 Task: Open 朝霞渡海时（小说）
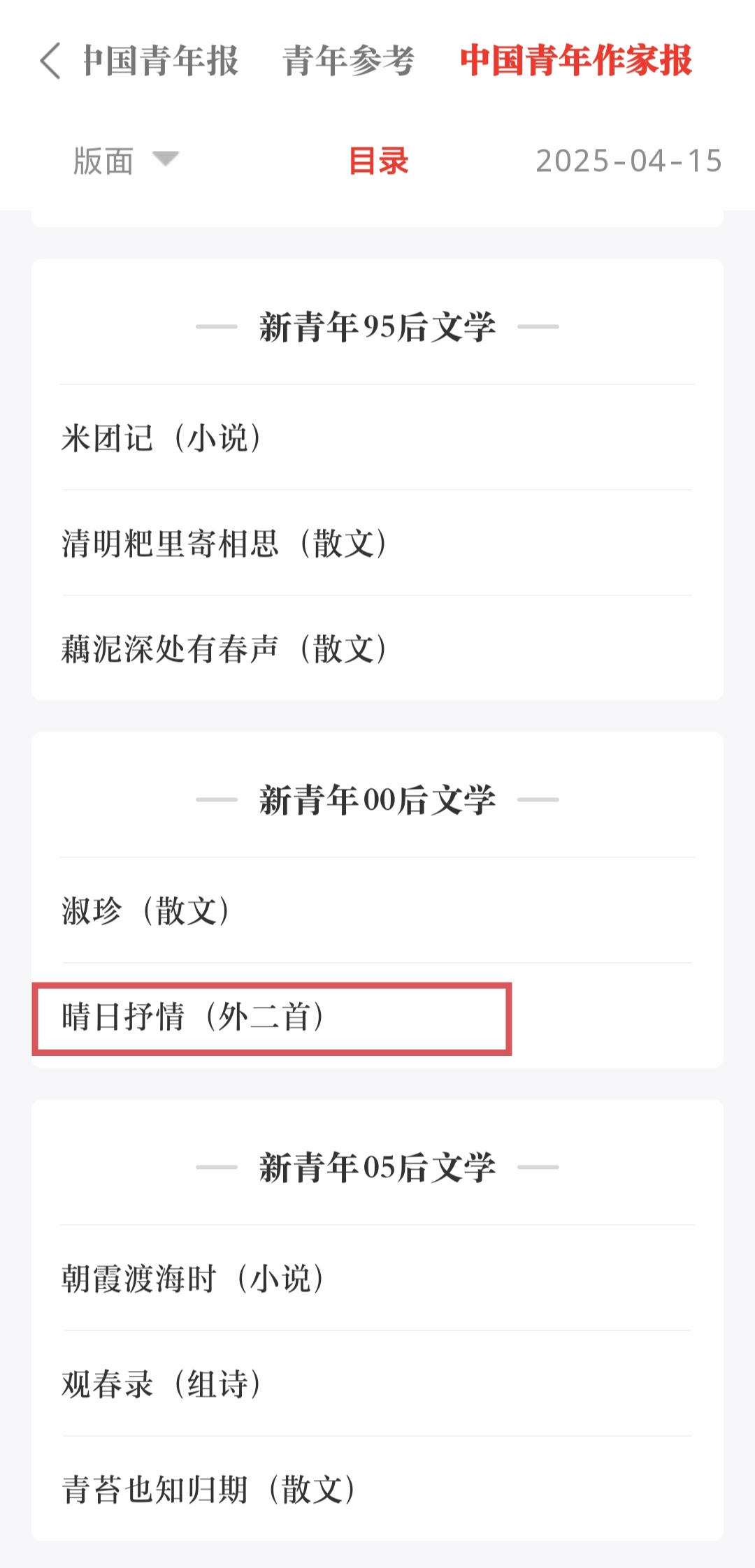point(194,1279)
